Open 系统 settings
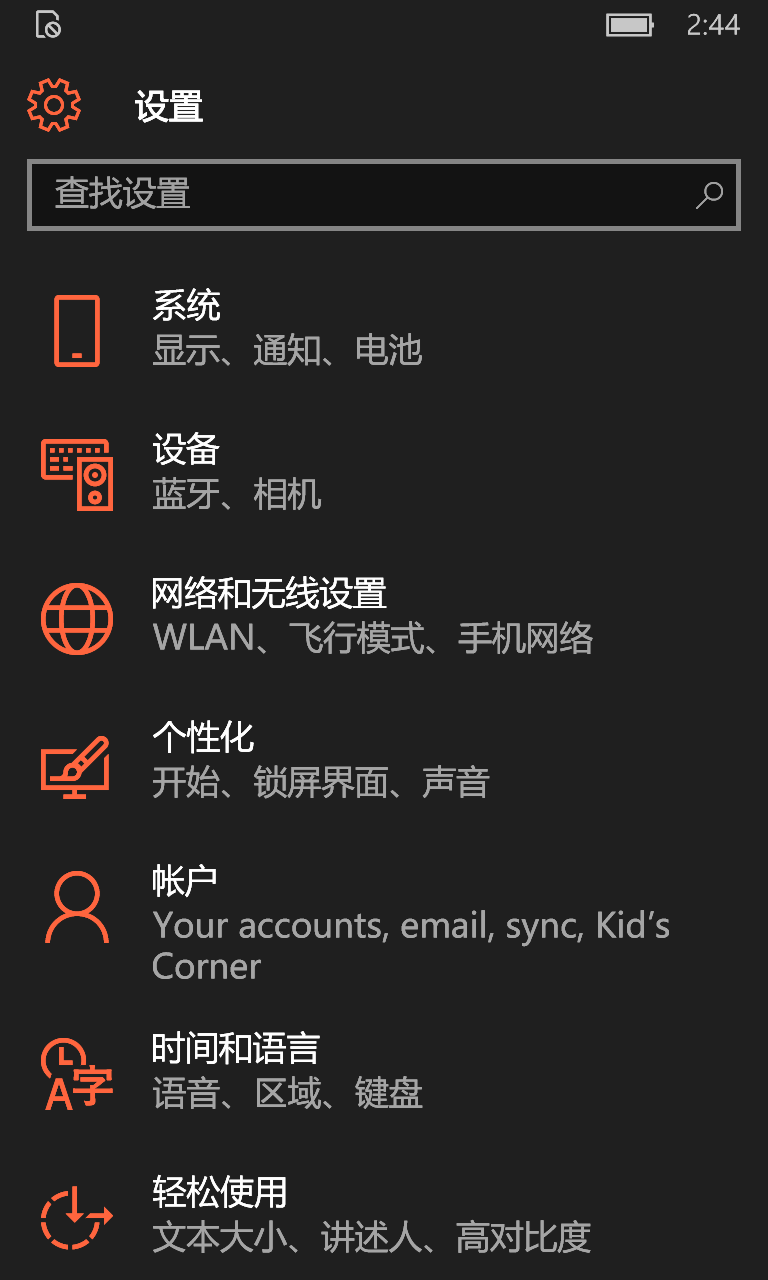This screenshot has width=768, height=1280. coord(384,330)
